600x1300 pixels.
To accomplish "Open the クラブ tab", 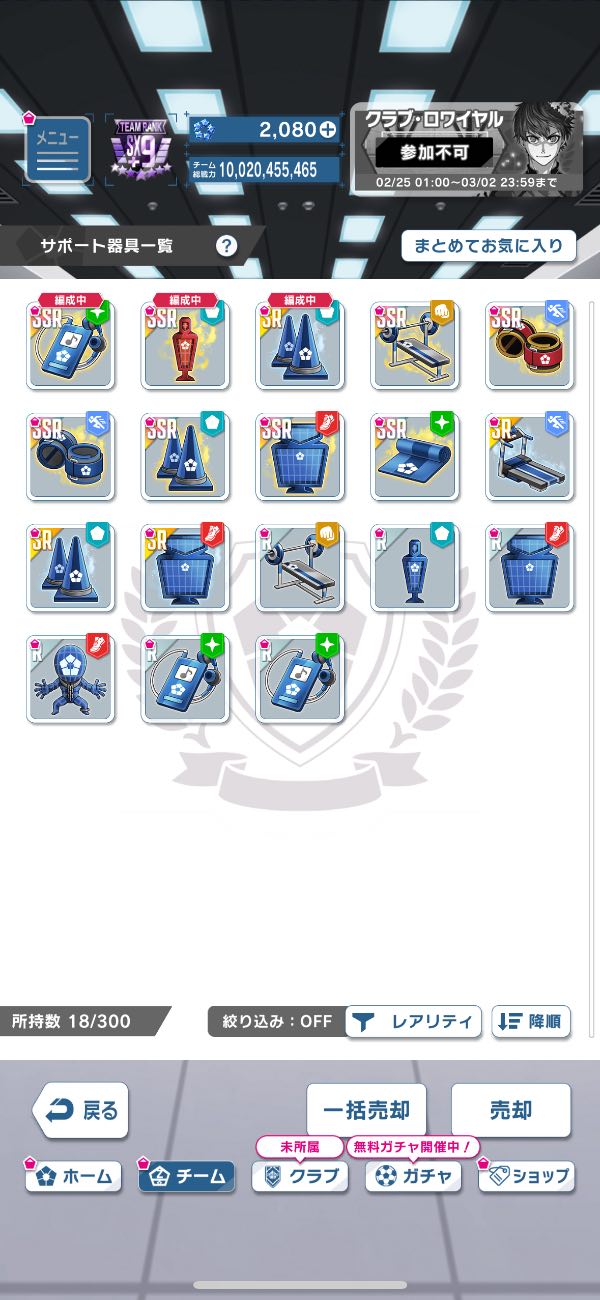I will click(x=300, y=1177).
